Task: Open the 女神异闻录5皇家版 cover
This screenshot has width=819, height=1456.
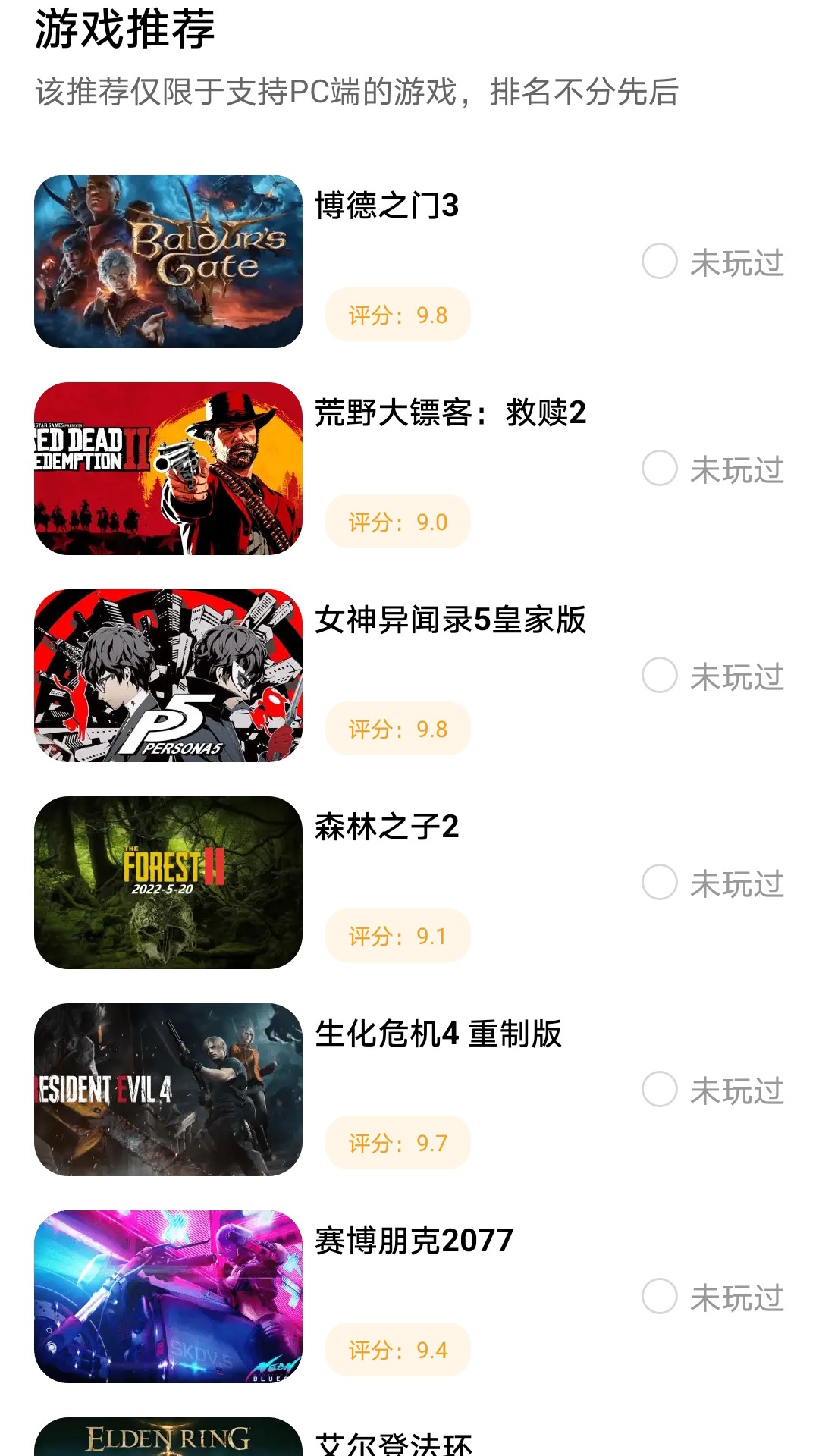Action: tap(168, 676)
